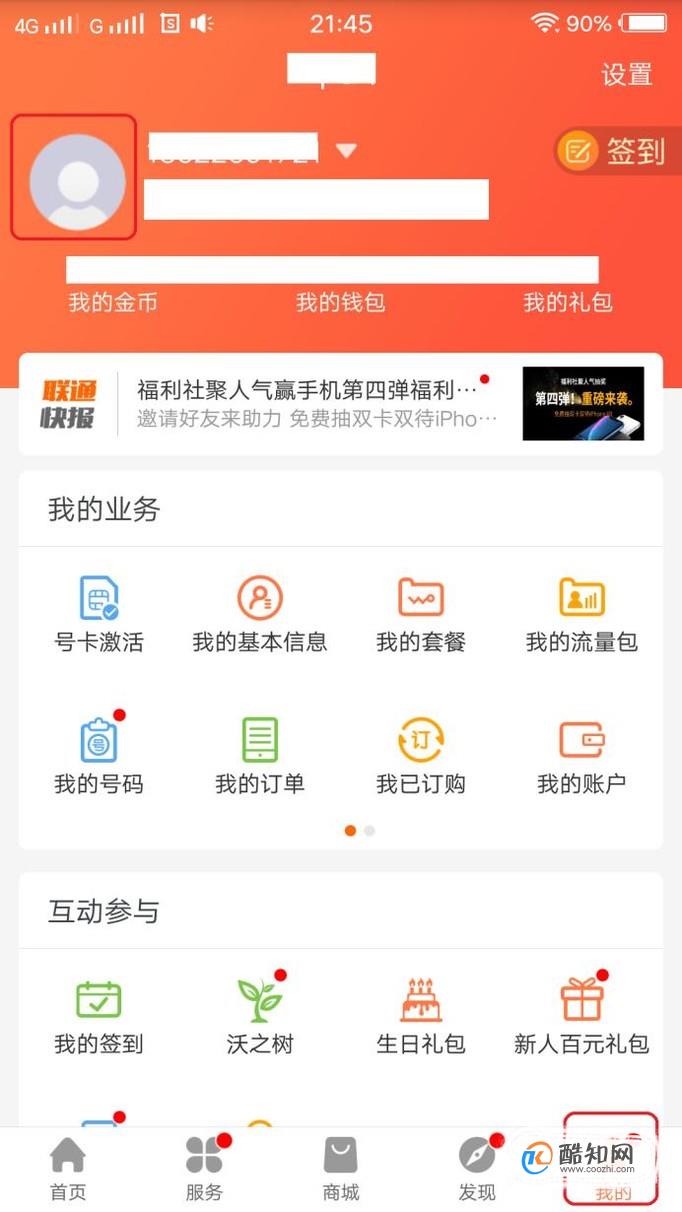Viewport: 682px width, 1212px height.
Task: Switch to the 首页 tab
Action: click(x=68, y=1170)
